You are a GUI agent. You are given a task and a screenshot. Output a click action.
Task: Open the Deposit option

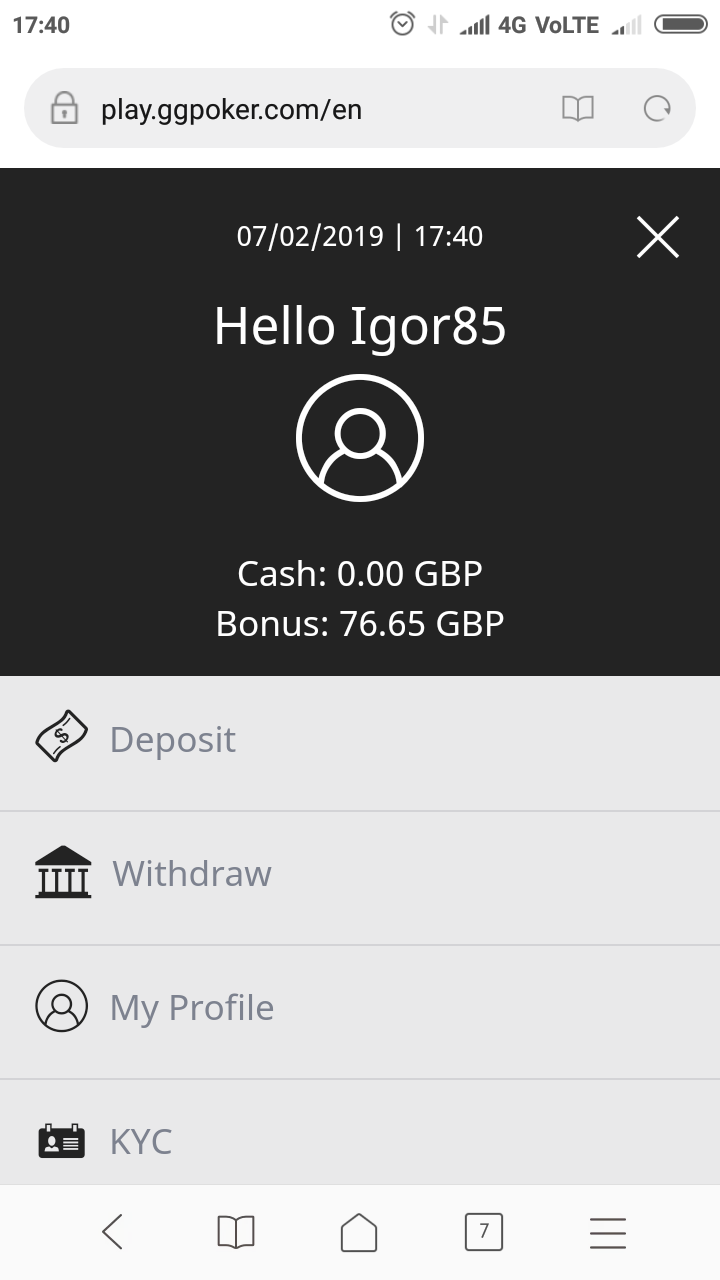click(173, 740)
